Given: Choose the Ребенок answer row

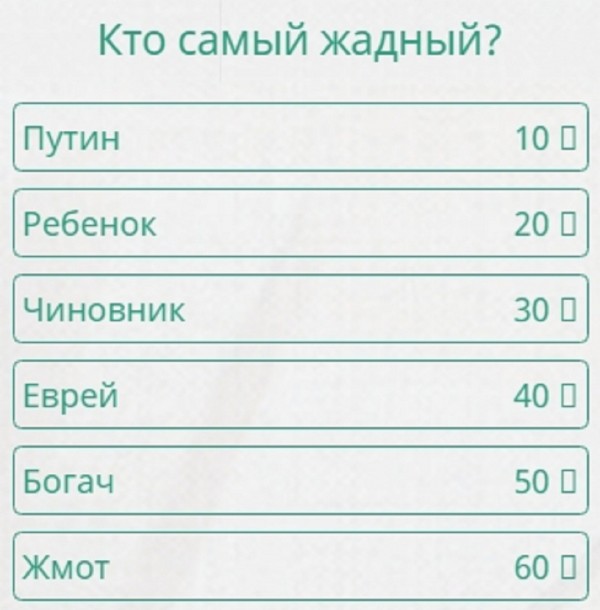Looking at the screenshot, I should [x=300, y=224].
